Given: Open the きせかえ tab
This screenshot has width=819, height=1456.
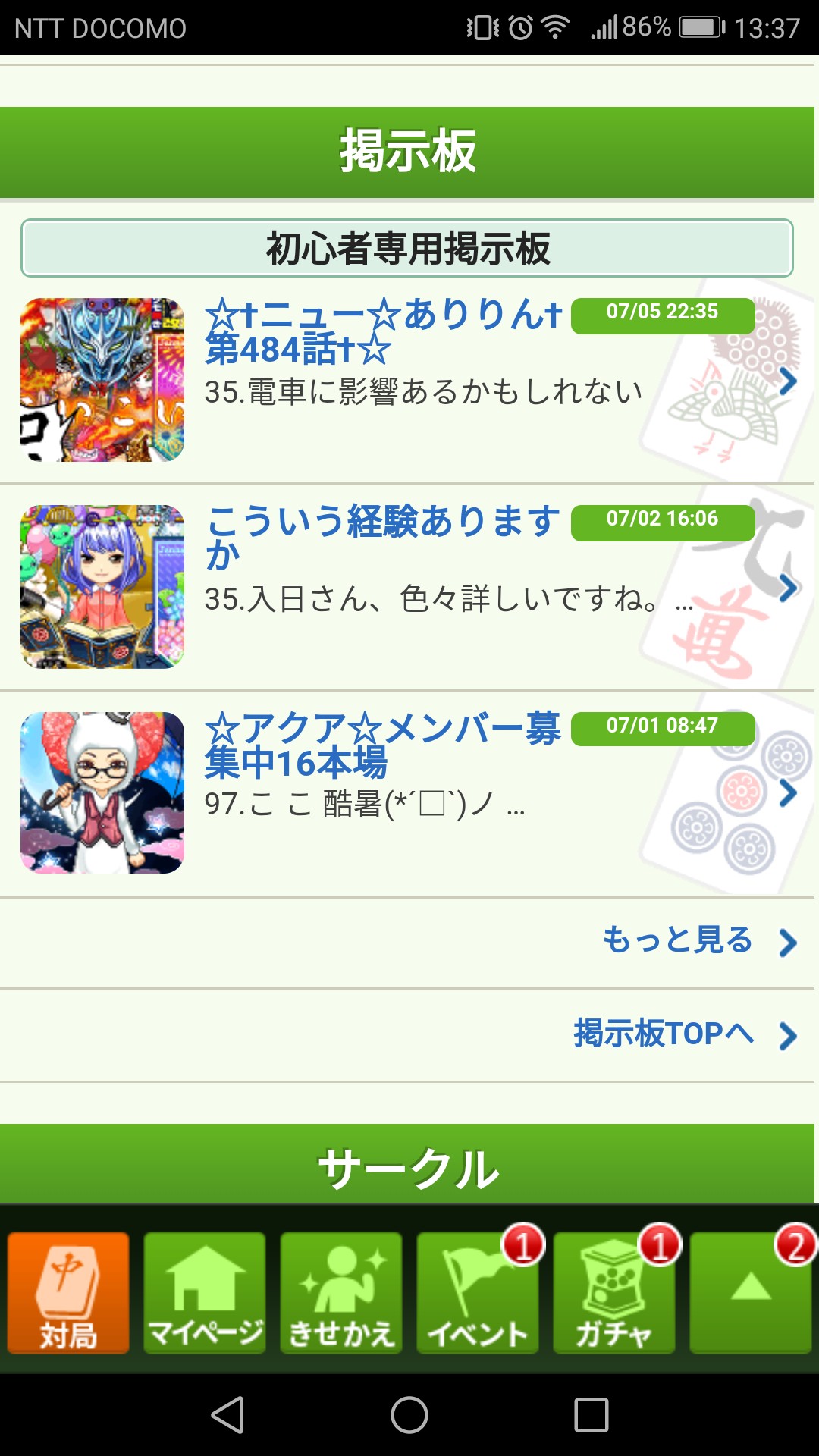Looking at the screenshot, I should (341, 1293).
